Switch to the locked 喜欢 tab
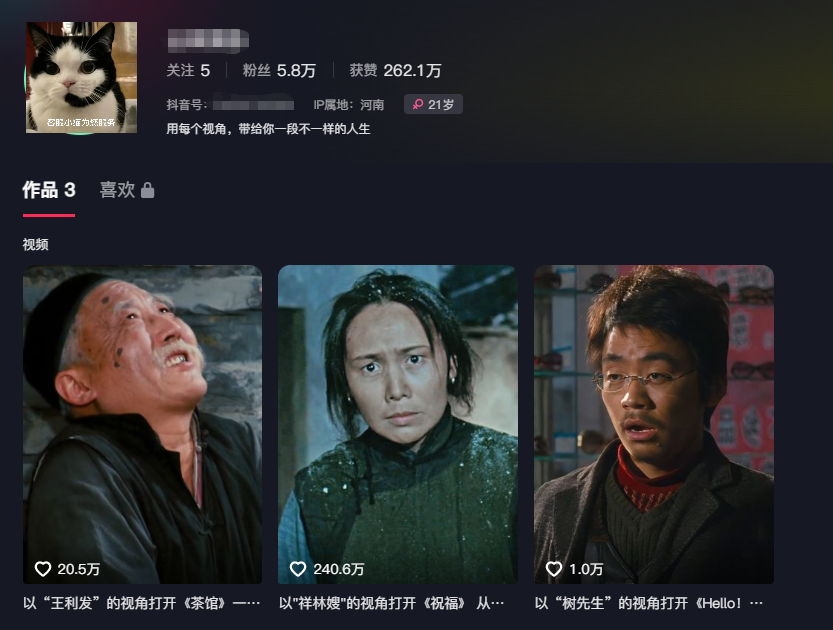 [126, 190]
